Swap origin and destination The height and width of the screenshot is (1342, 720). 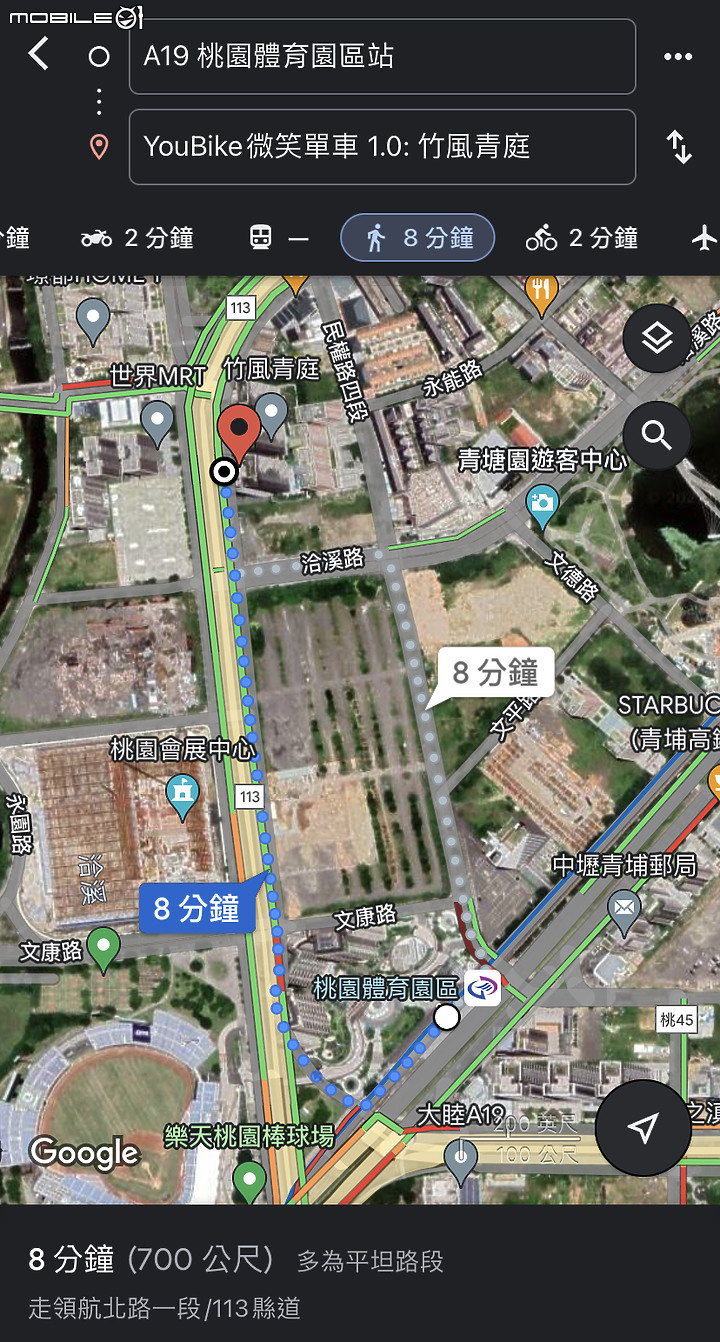(679, 147)
